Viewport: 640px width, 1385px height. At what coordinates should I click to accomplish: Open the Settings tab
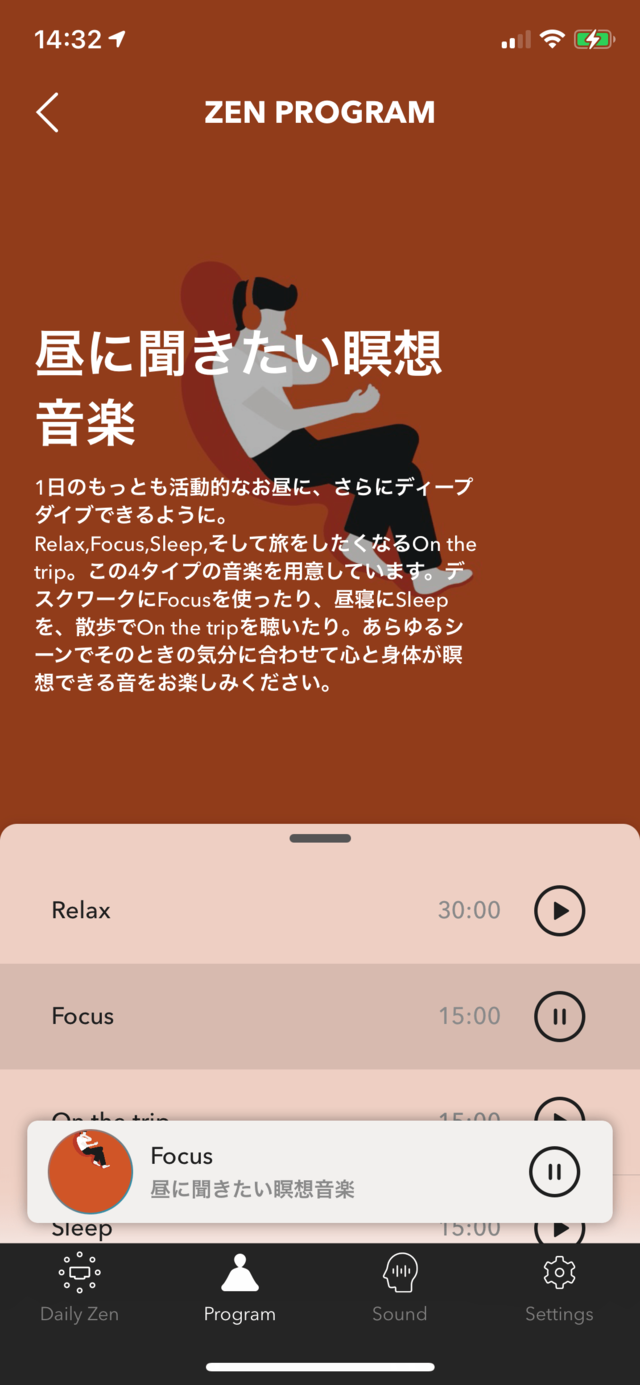(x=559, y=1288)
